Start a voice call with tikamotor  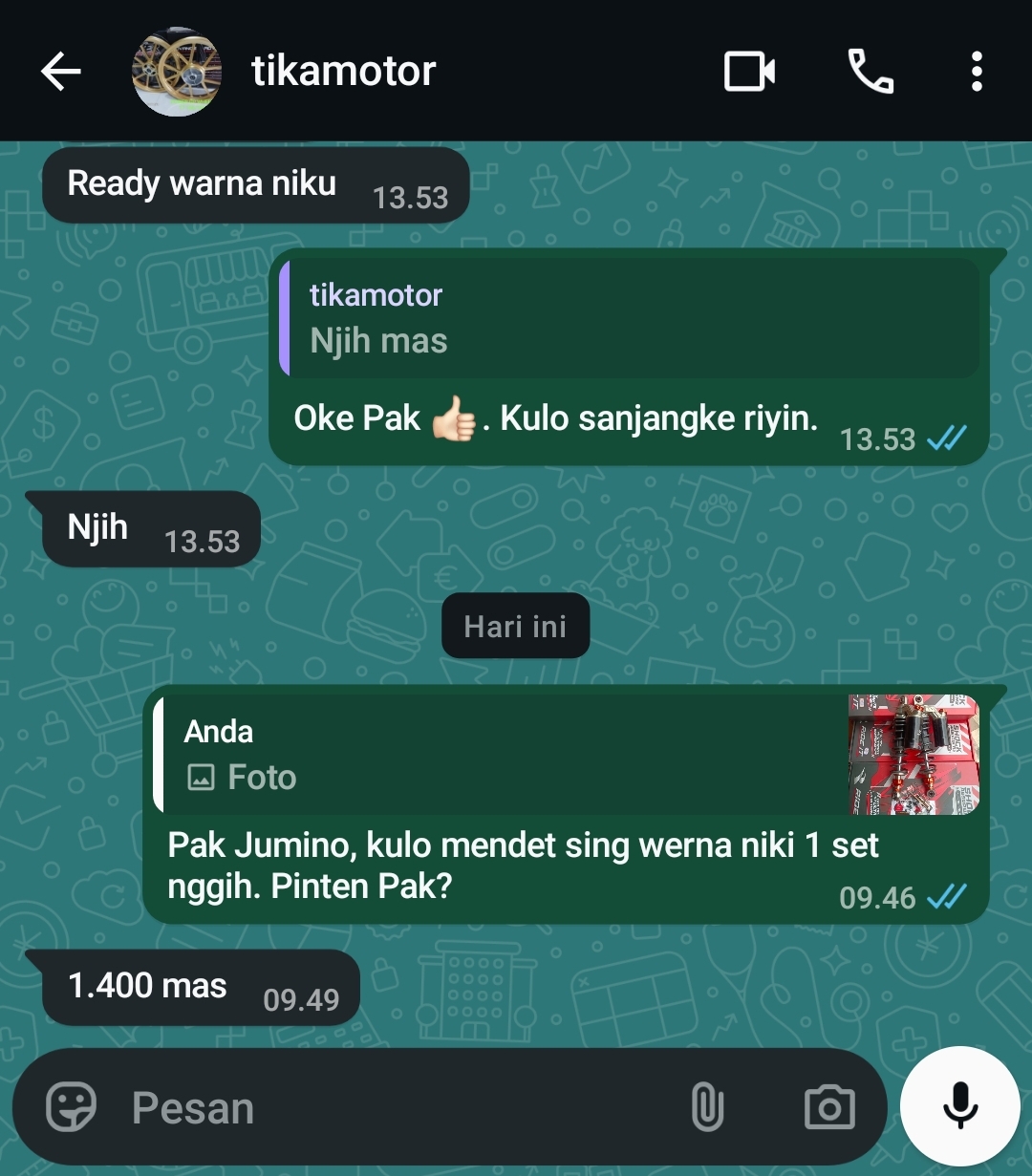[x=871, y=72]
